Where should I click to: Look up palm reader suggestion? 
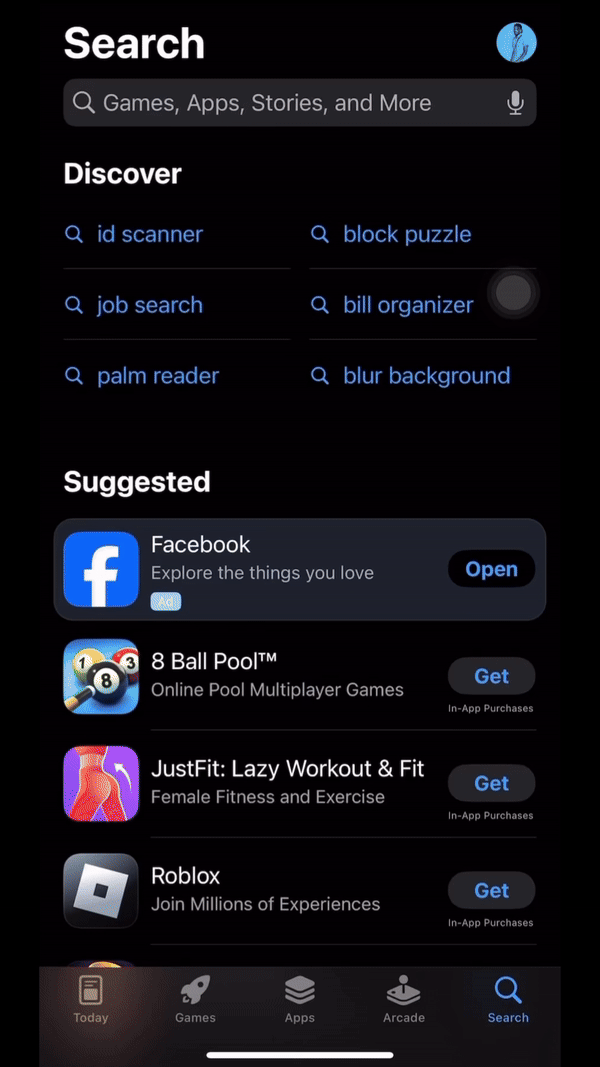pyautogui.click(x=157, y=376)
